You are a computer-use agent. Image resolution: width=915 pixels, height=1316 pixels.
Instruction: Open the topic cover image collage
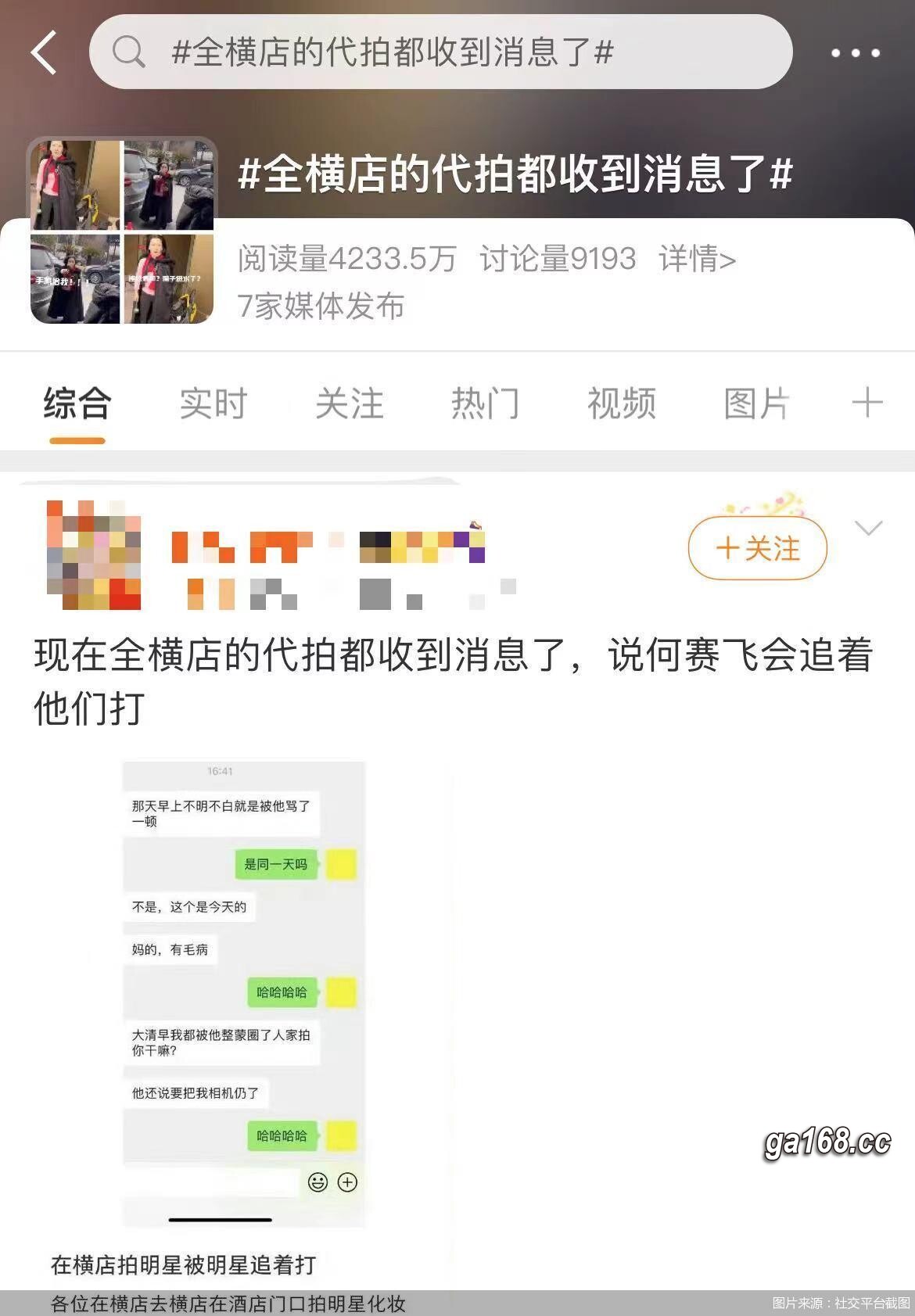[122, 231]
